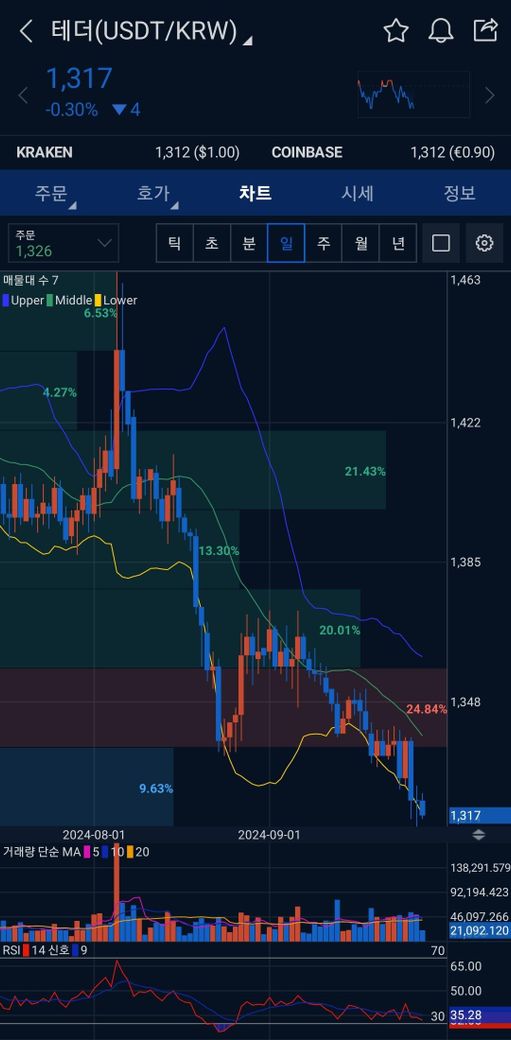Select the 월 chart interval

361,243
